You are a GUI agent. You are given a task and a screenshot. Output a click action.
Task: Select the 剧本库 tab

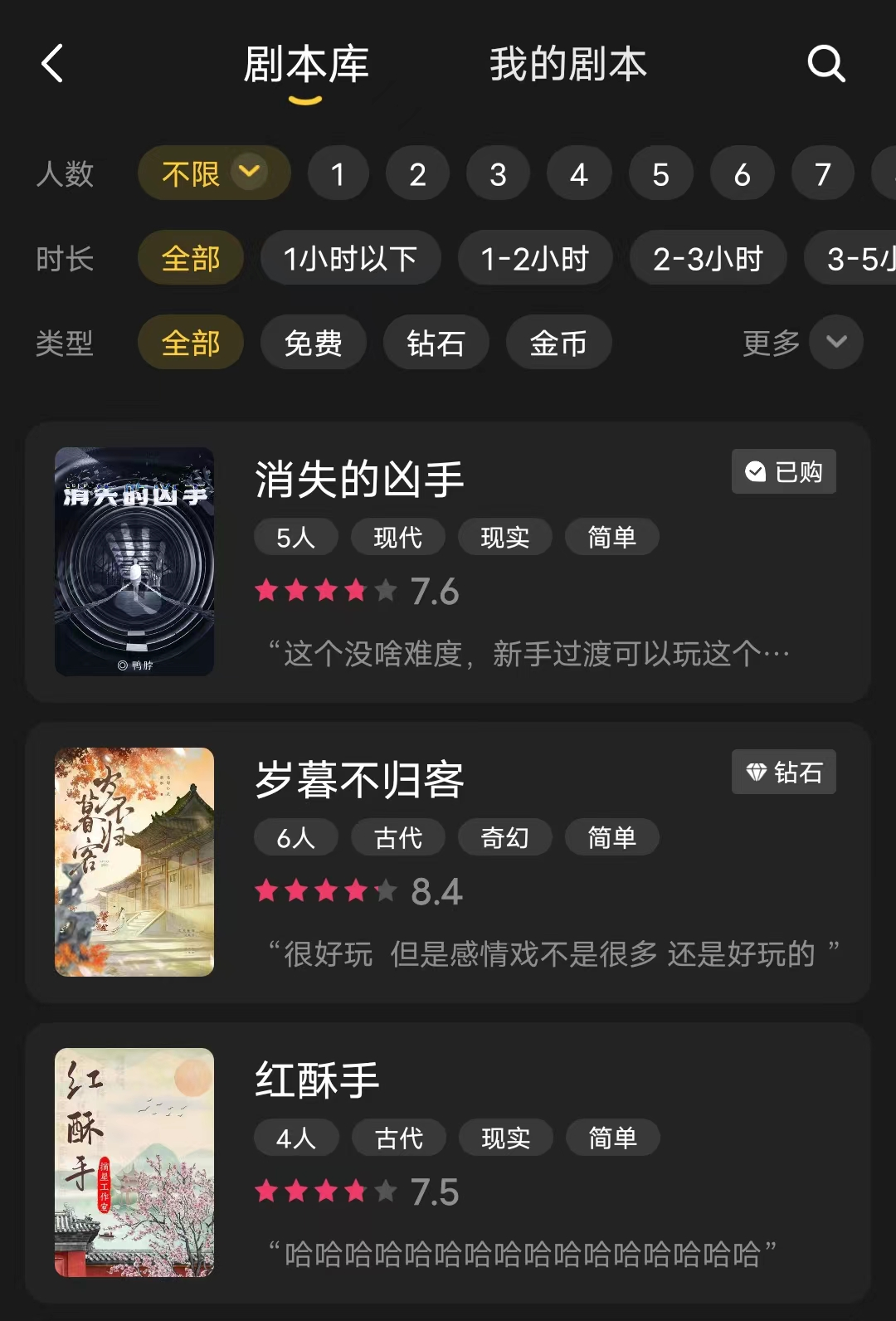pos(306,65)
